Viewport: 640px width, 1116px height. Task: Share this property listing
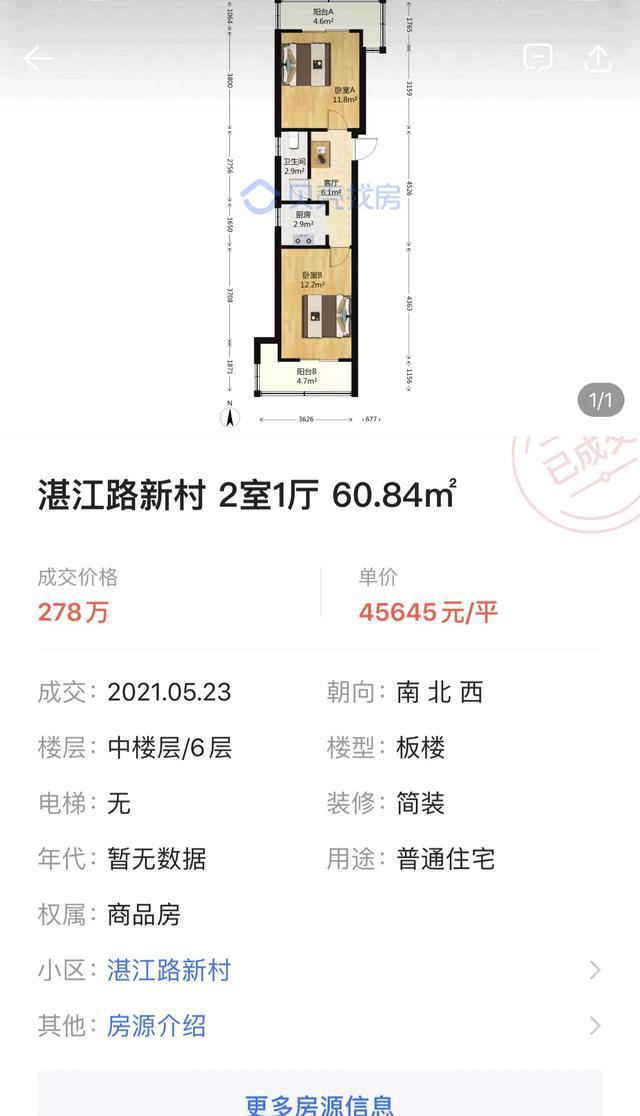click(598, 58)
